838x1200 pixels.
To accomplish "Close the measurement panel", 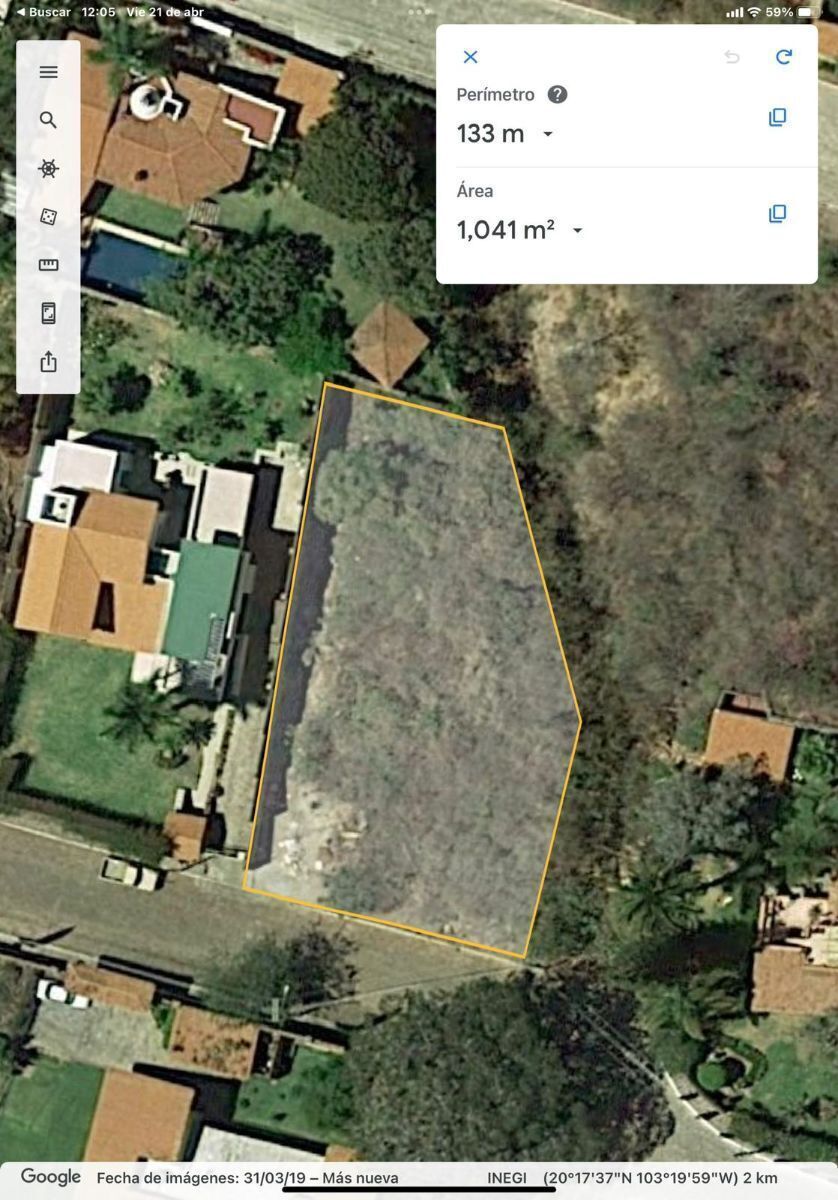I will pyautogui.click(x=470, y=57).
